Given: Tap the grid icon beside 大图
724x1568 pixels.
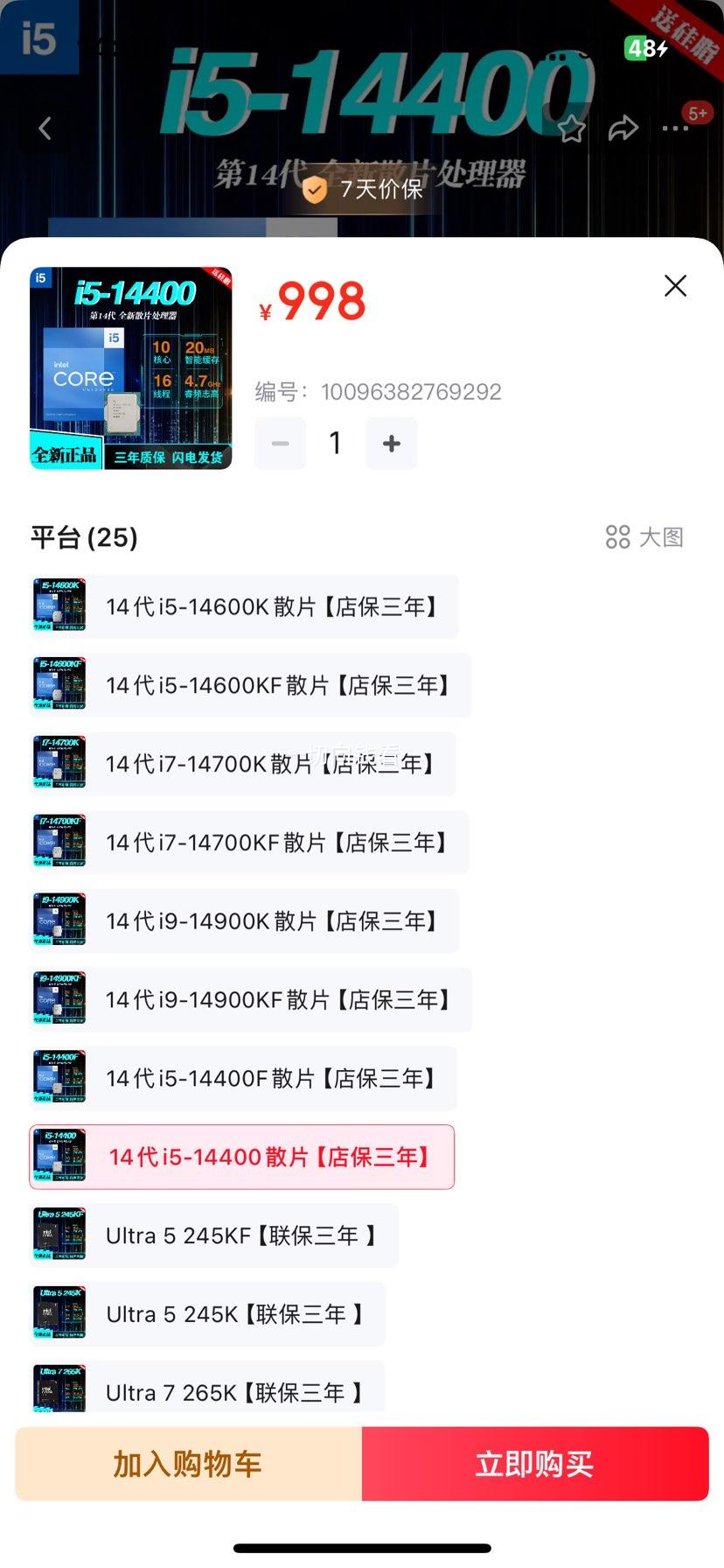Looking at the screenshot, I should point(618,537).
